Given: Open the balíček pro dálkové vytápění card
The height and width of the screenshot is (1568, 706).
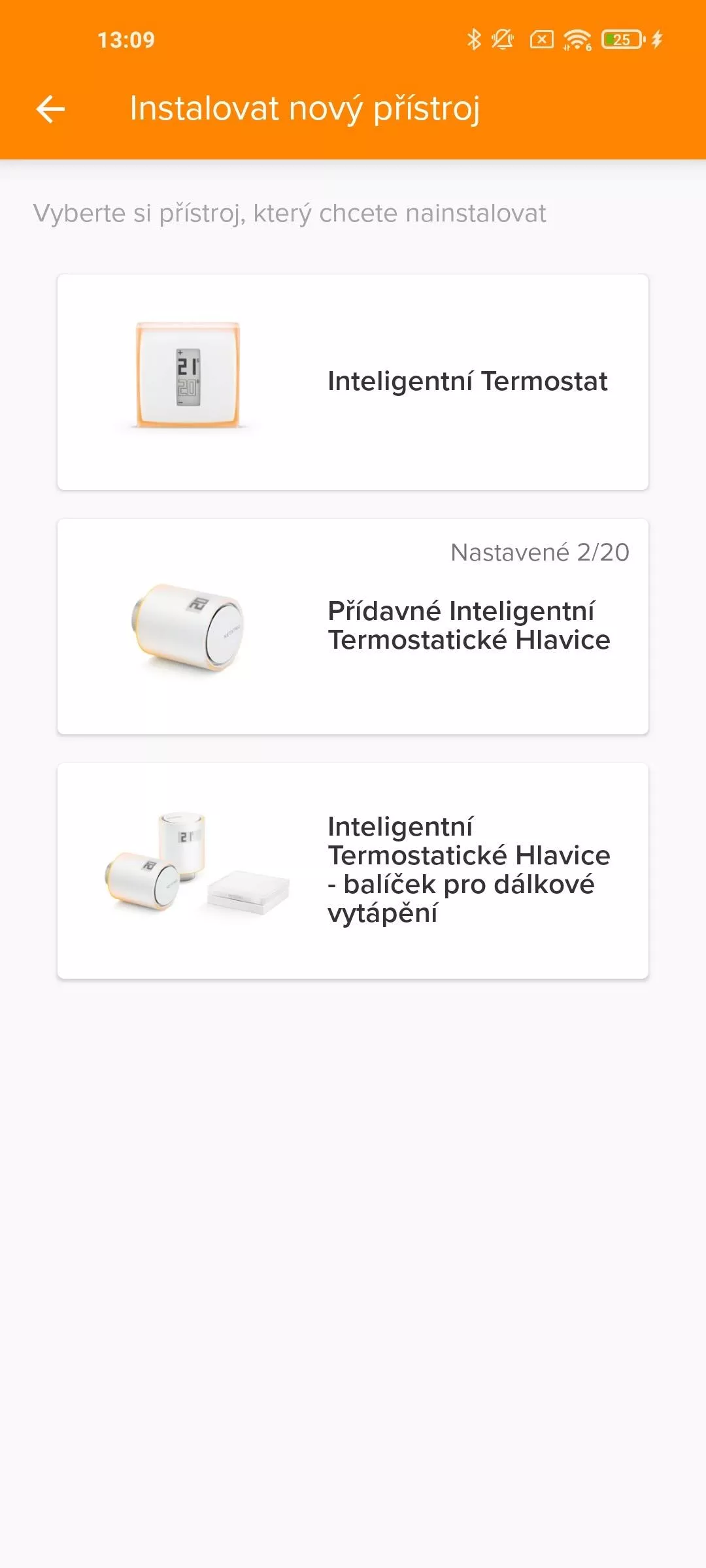Looking at the screenshot, I should point(353,870).
